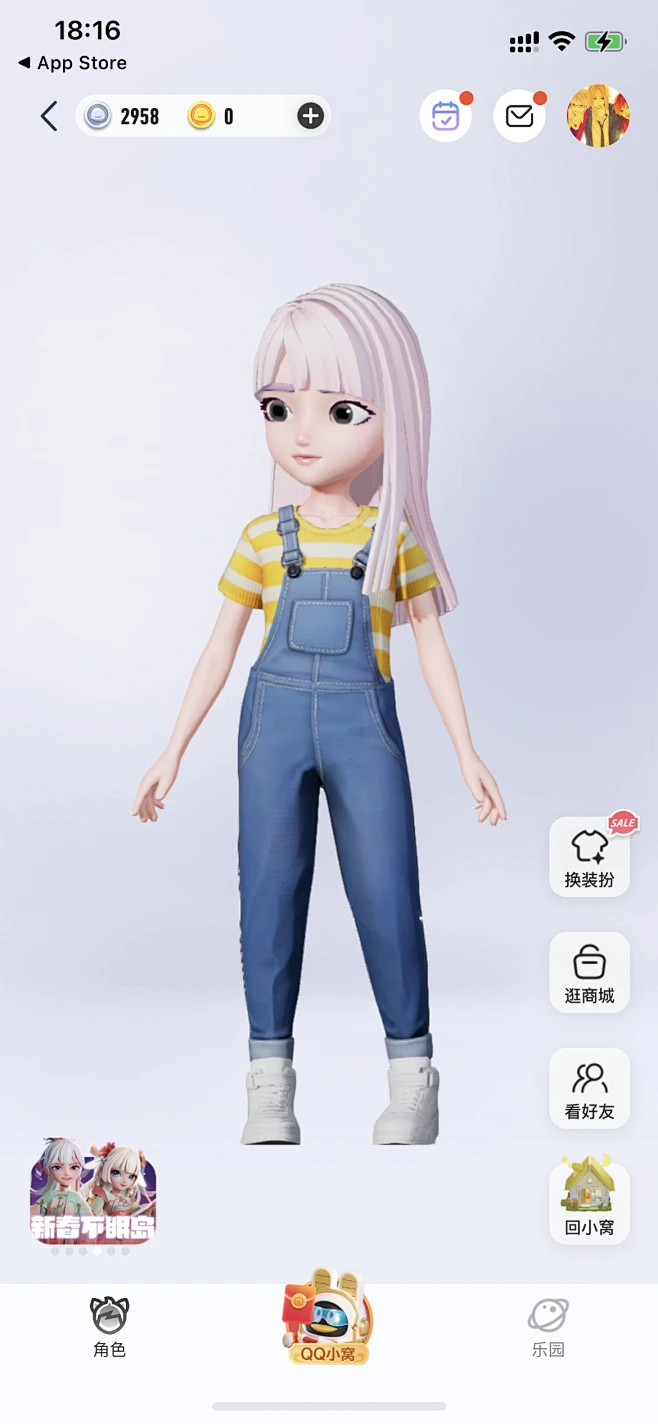Open 换装扮 to change outfits
The height and width of the screenshot is (1424, 658).
tap(589, 857)
